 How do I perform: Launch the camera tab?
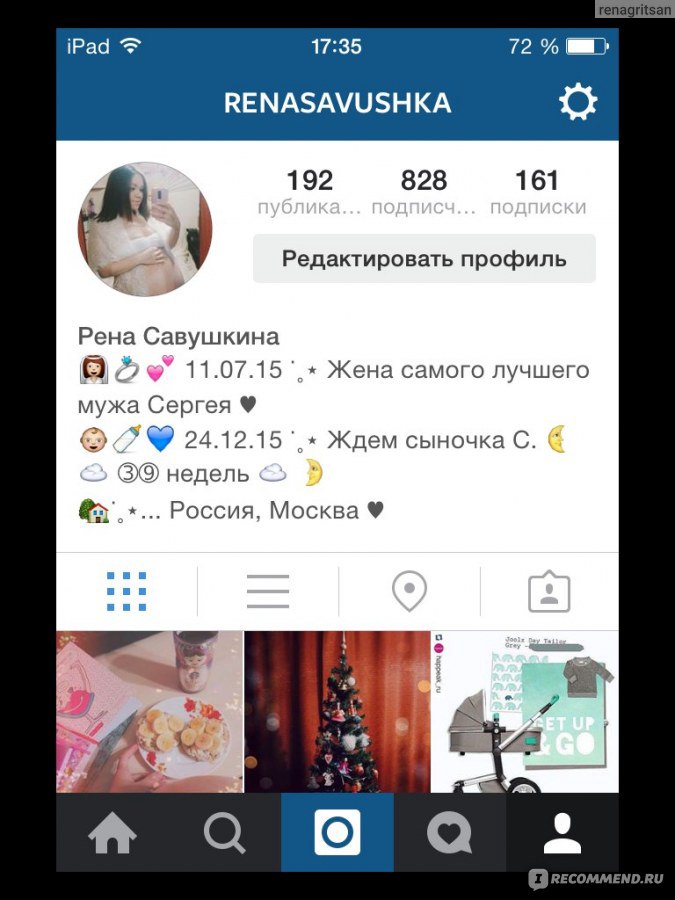pyautogui.click(x=337, y=832)
